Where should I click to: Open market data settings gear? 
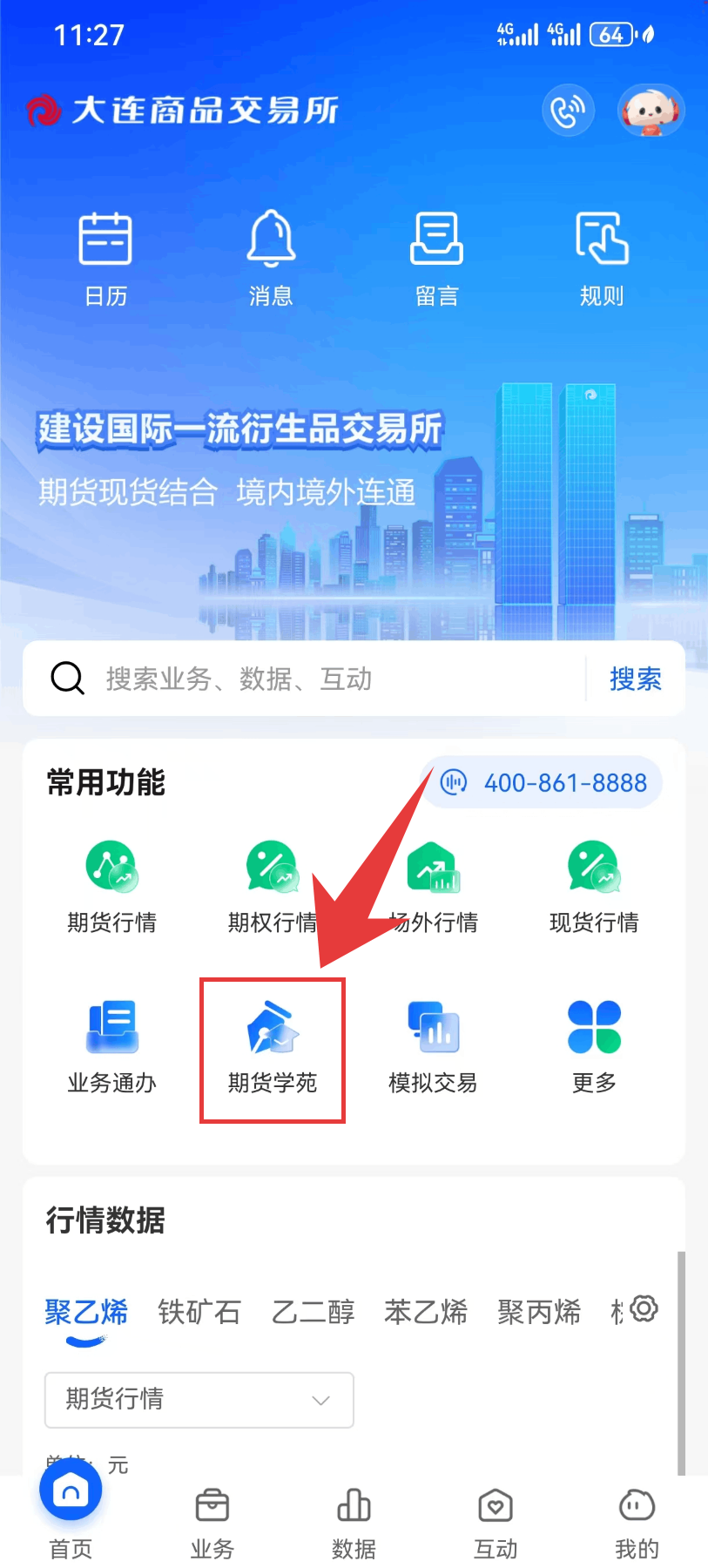click(x=644, y=1308)
